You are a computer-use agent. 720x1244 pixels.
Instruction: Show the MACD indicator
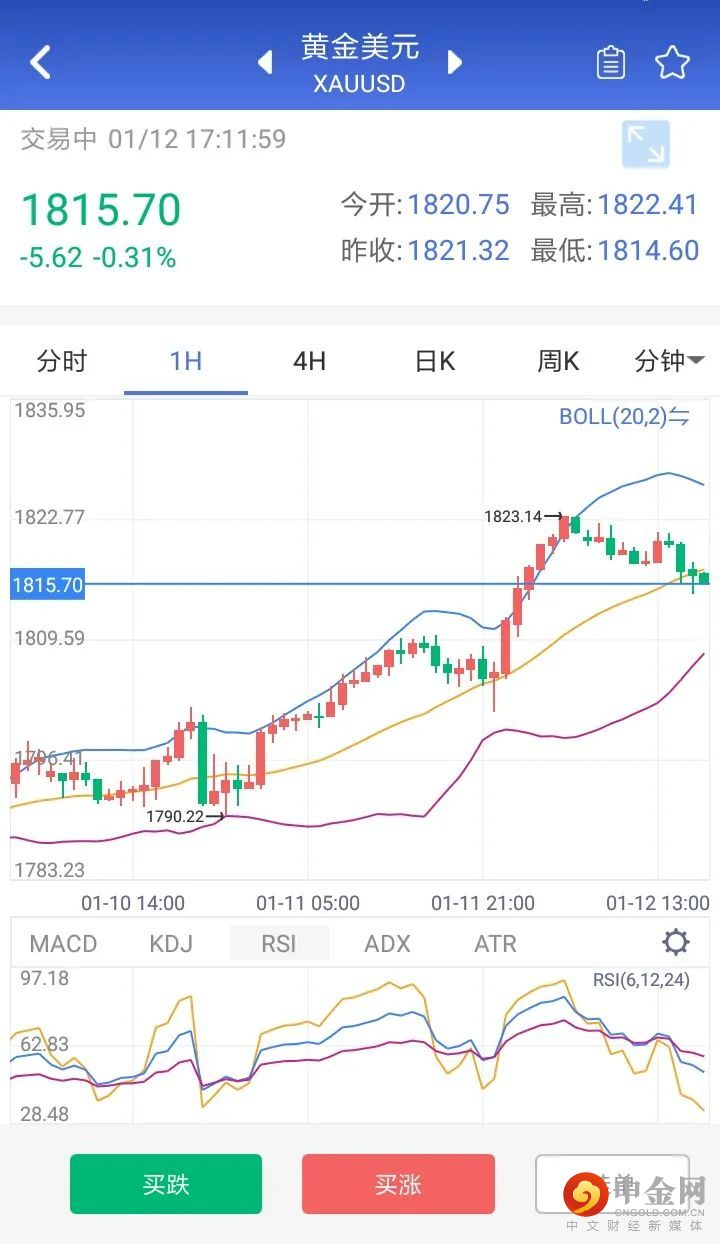point(63,943)
